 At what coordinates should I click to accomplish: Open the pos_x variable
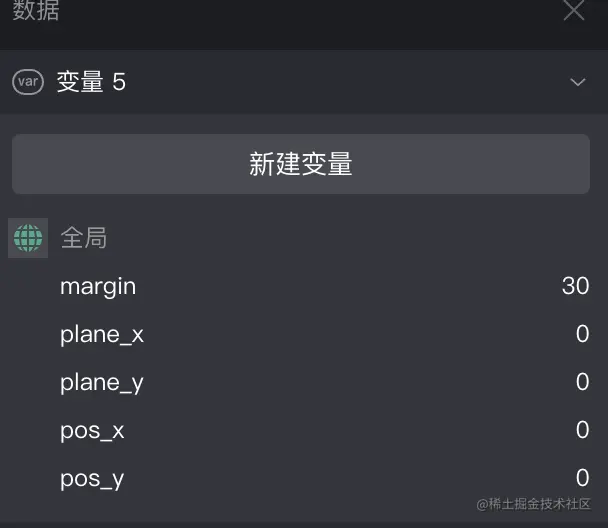point(92,430)
